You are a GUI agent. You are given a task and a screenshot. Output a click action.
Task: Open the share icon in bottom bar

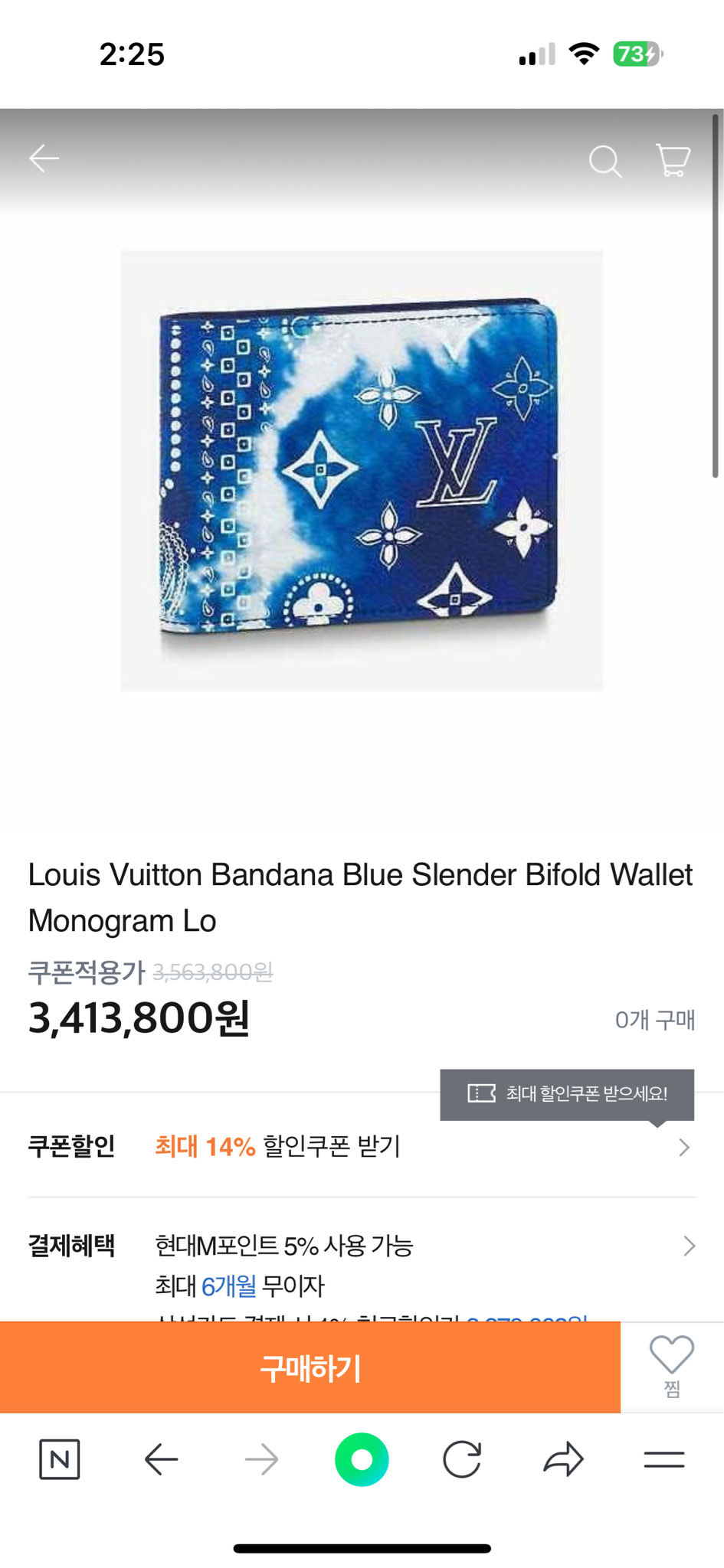[x=564, y=1457]
